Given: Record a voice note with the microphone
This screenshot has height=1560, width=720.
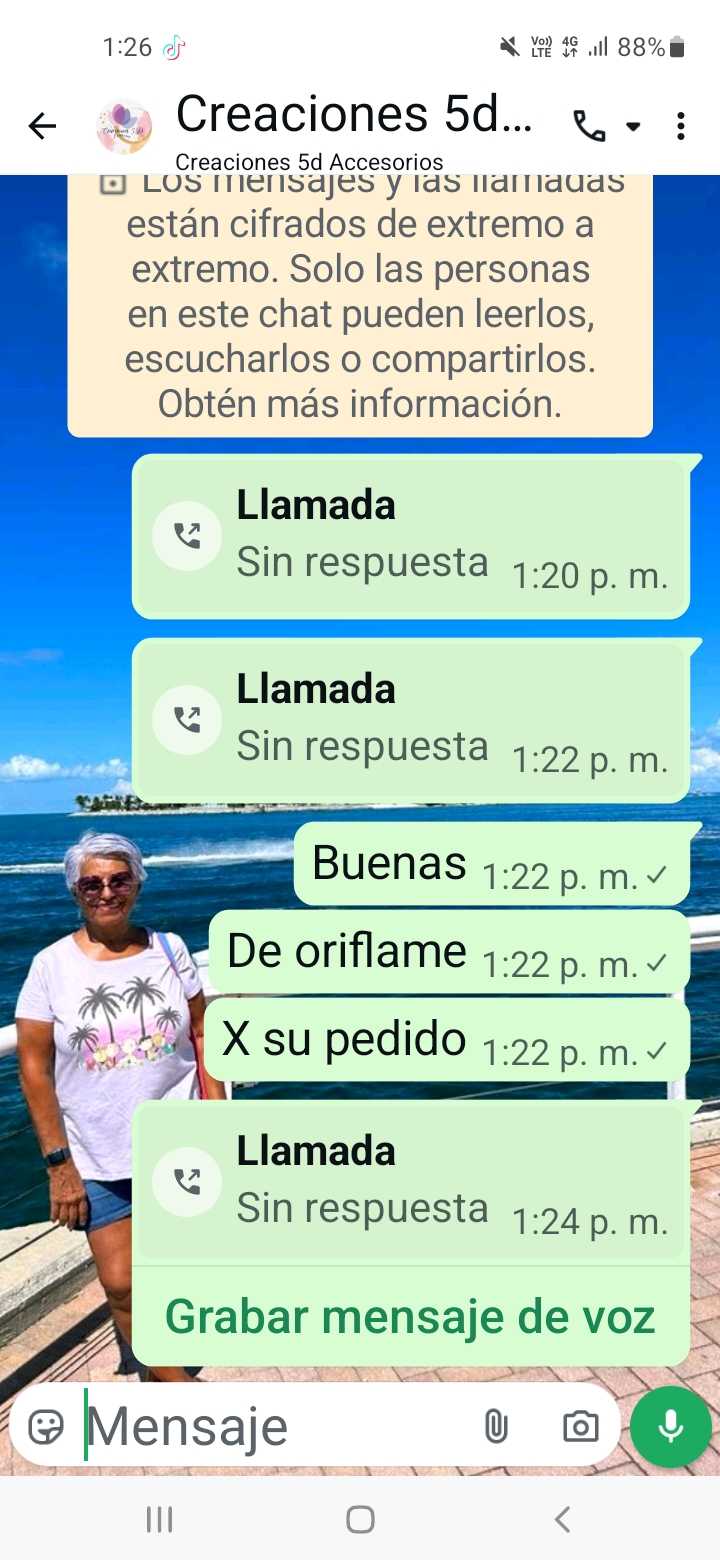Looking at the screenshot, I should point(670,1427).
